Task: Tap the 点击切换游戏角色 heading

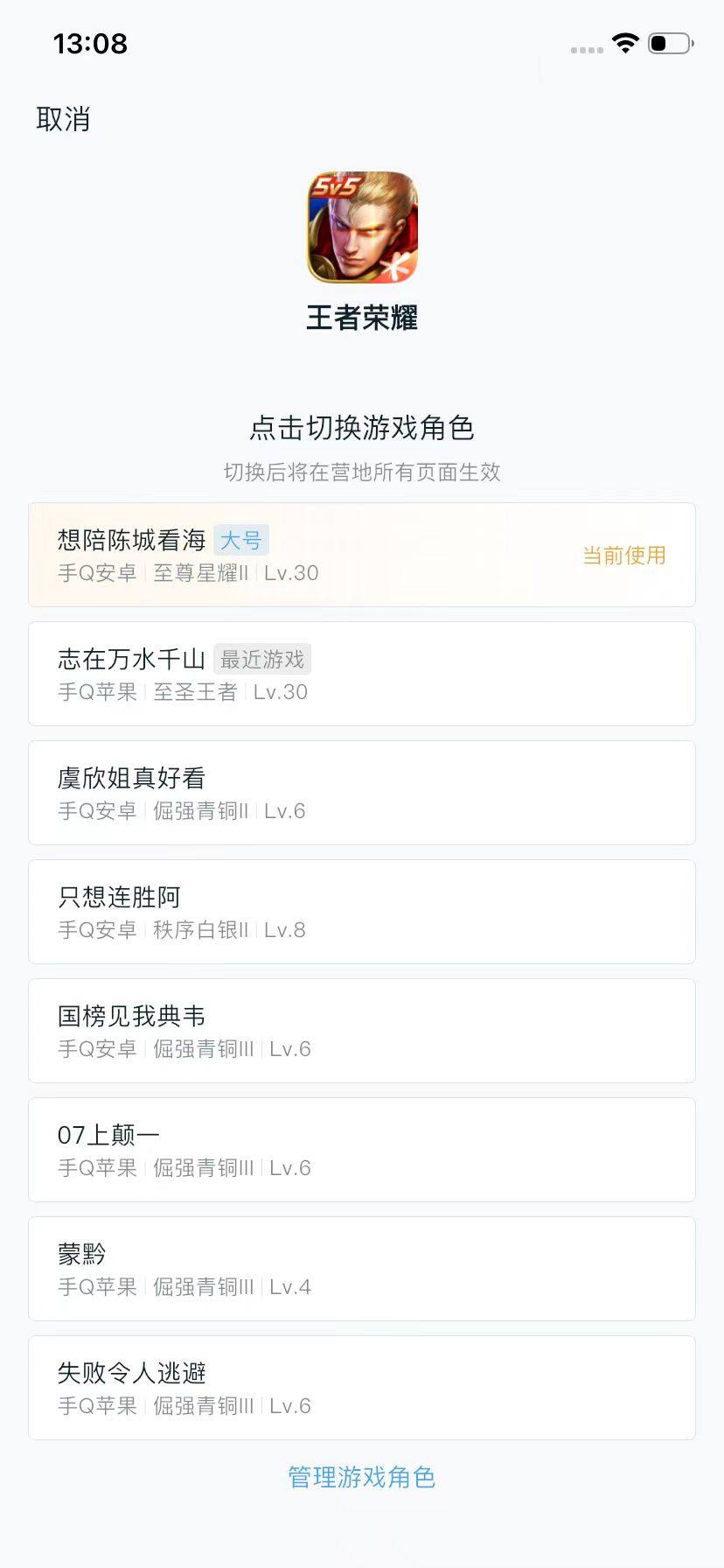Action: click(362, 429)
